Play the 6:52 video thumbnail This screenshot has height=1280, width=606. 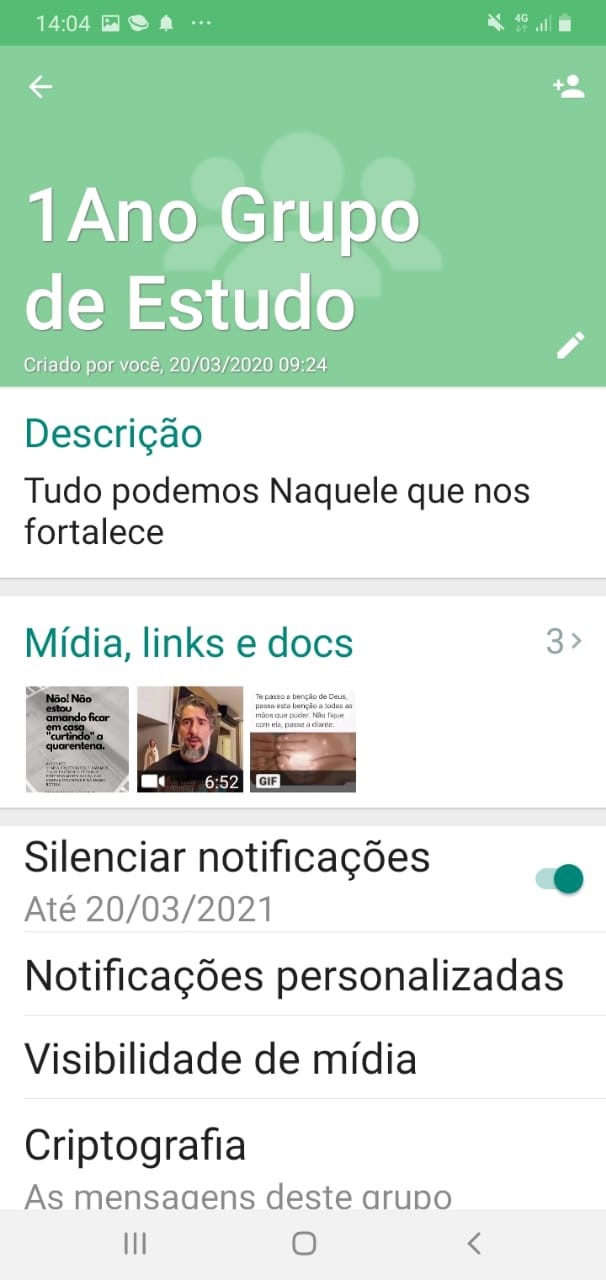190,739
